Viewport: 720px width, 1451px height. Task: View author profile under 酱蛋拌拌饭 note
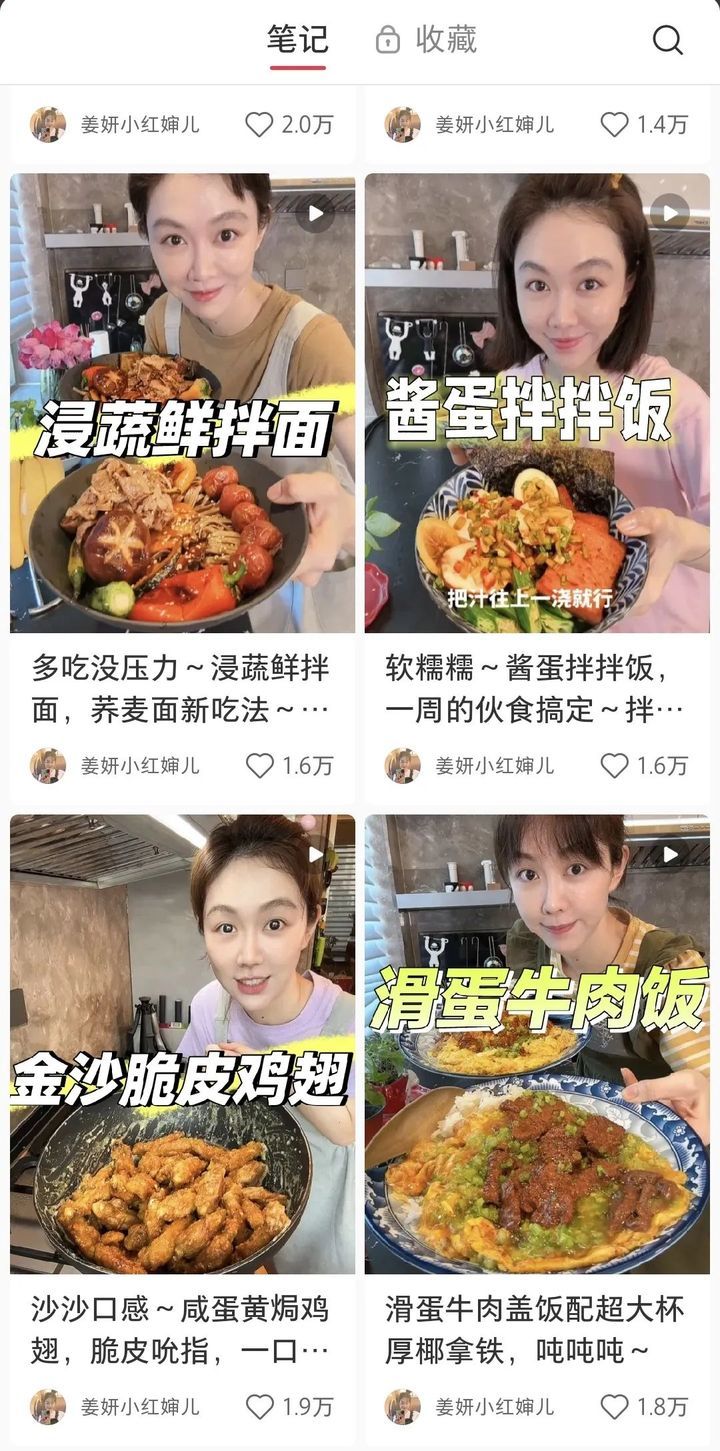pyautogui.click(x=403, y=766)
